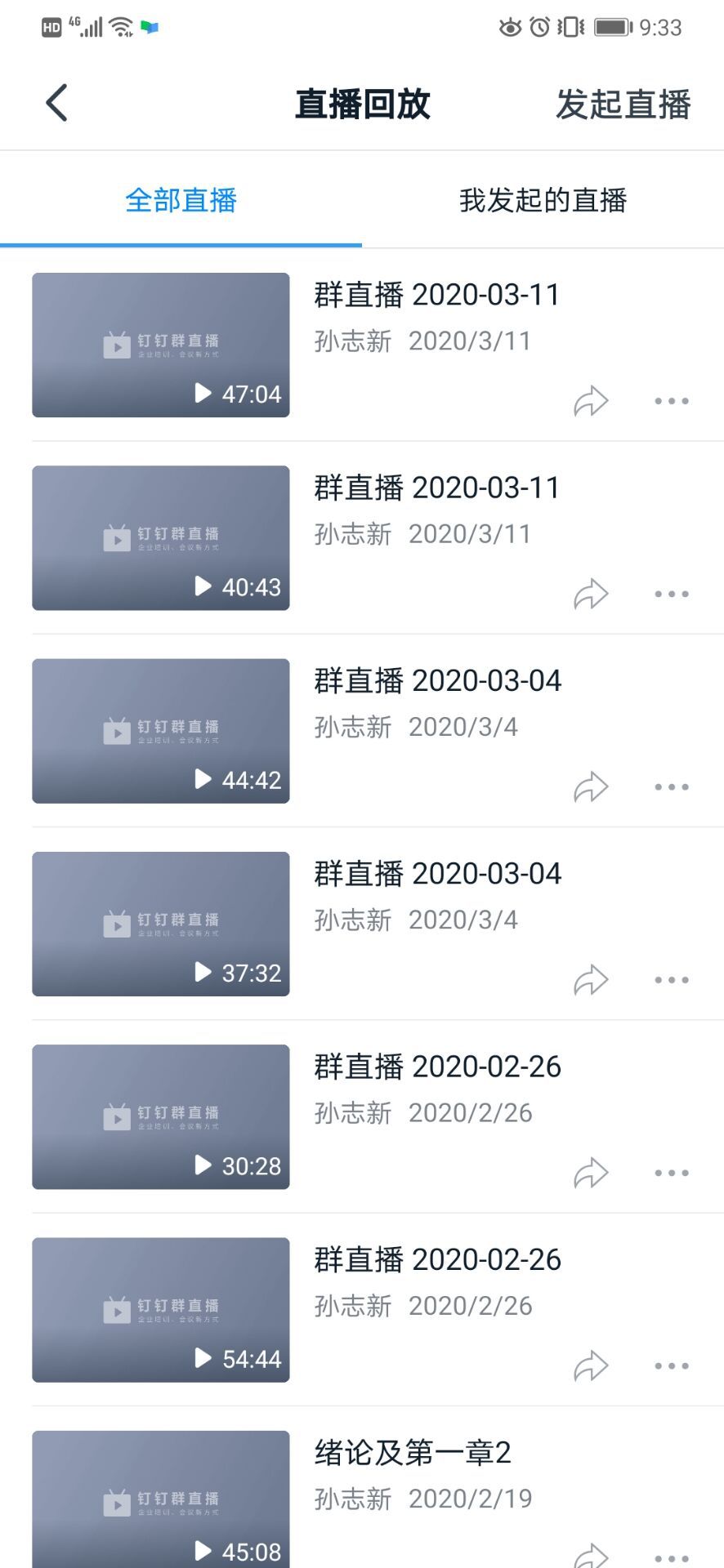The image size is (724, 1568).
Task: Tap 发起直播 to start a live stream
Action: click(623, 105)
